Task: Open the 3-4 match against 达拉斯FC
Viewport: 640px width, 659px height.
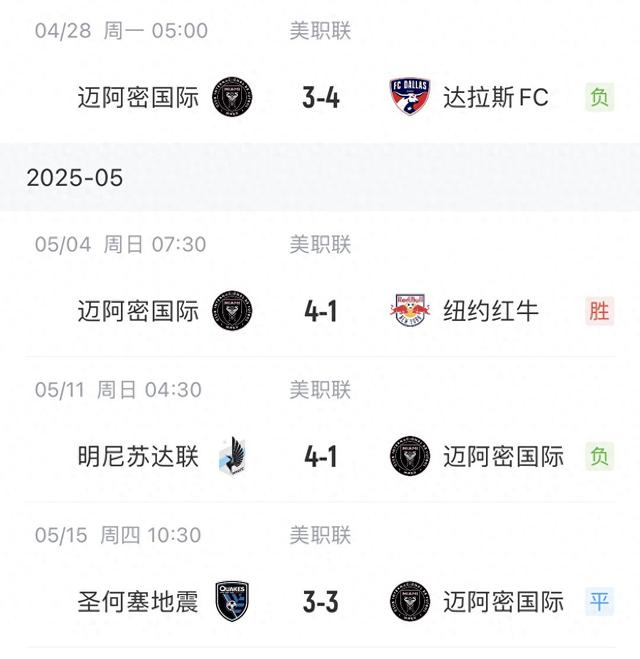Action: 320,97
